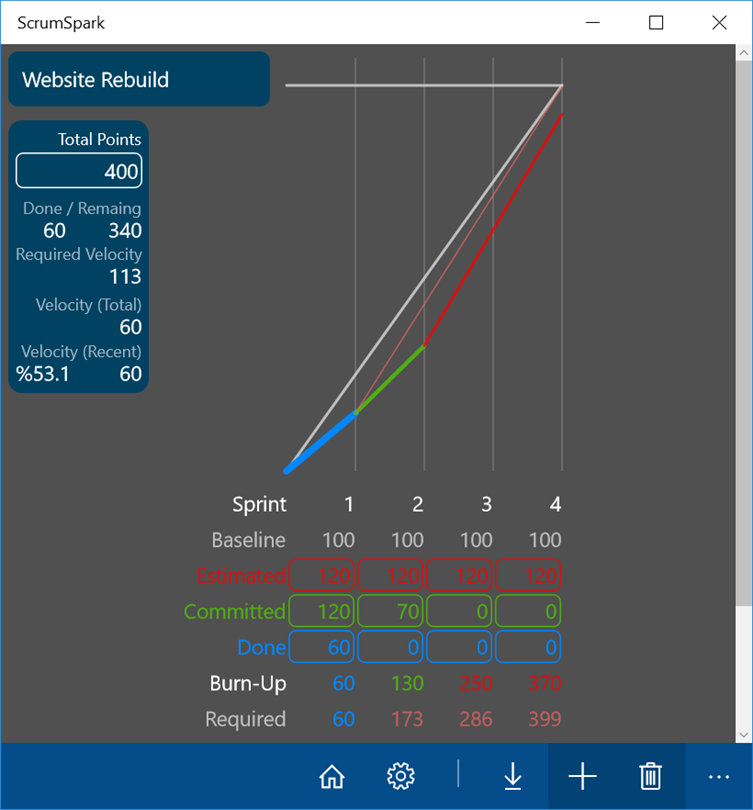Edit Committed value for sprint 1

coord(323,611)
